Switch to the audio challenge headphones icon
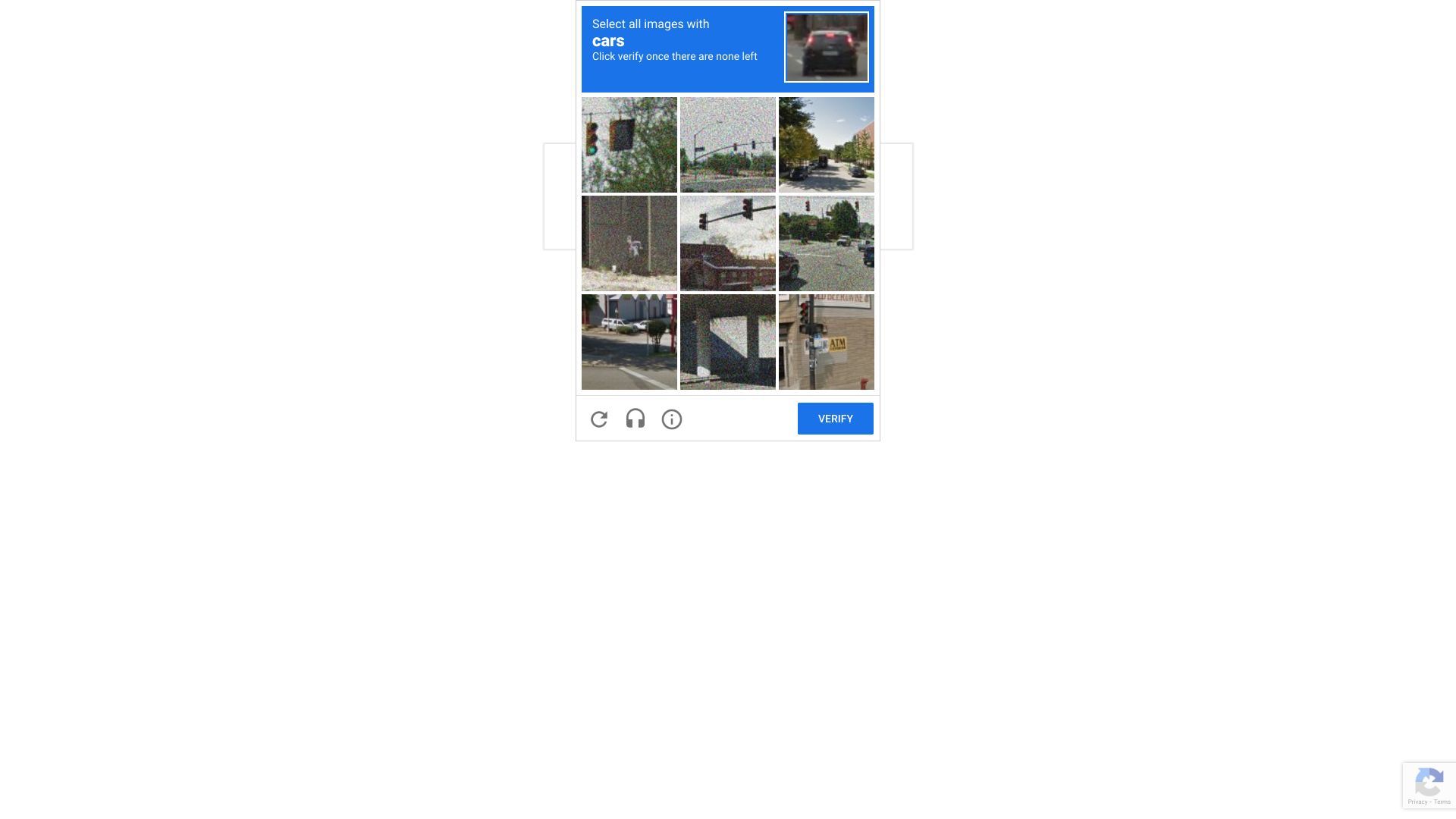 635,419
